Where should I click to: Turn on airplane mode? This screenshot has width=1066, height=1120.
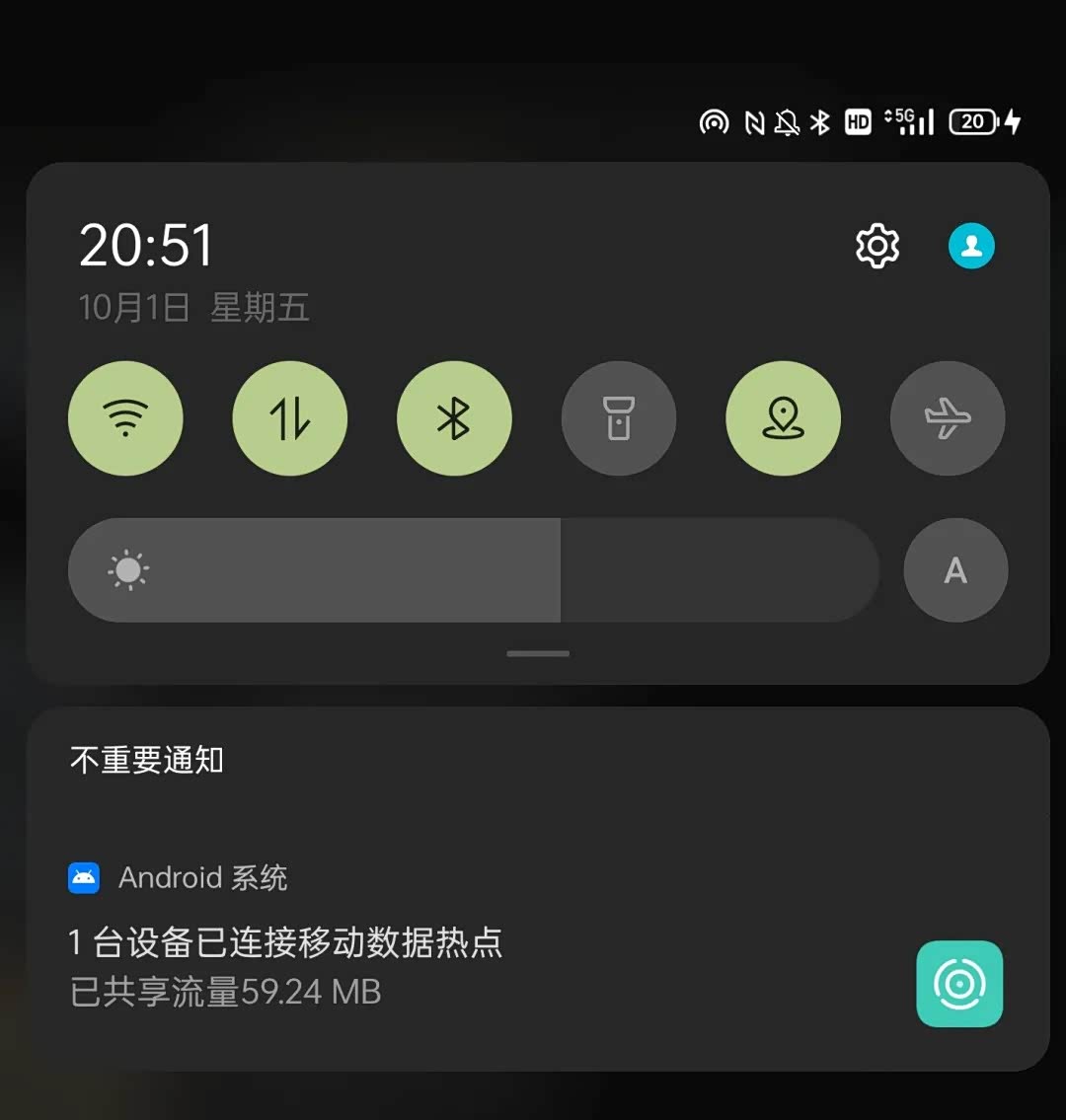tap(947, 417)
